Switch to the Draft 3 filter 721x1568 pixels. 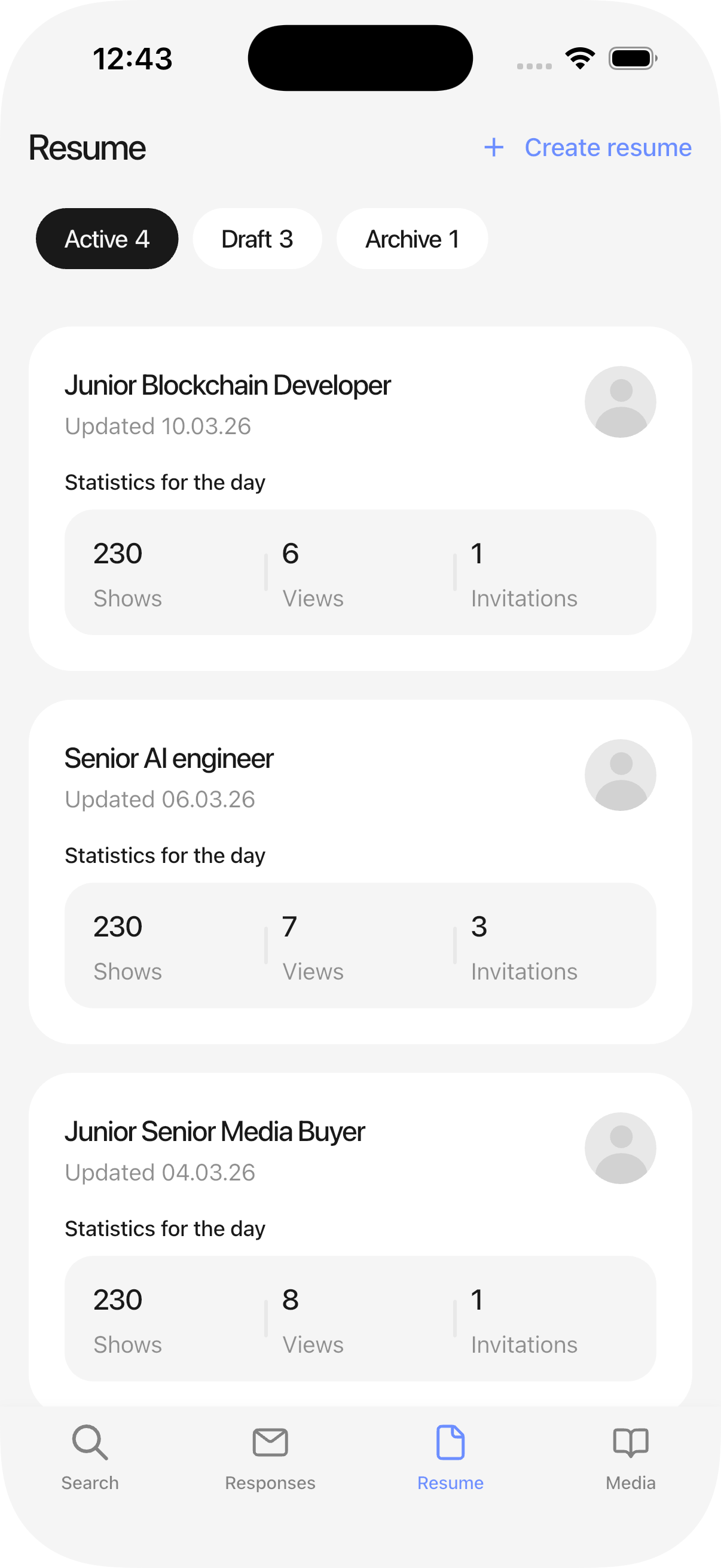pyautogui.click(x=257, y=238)
